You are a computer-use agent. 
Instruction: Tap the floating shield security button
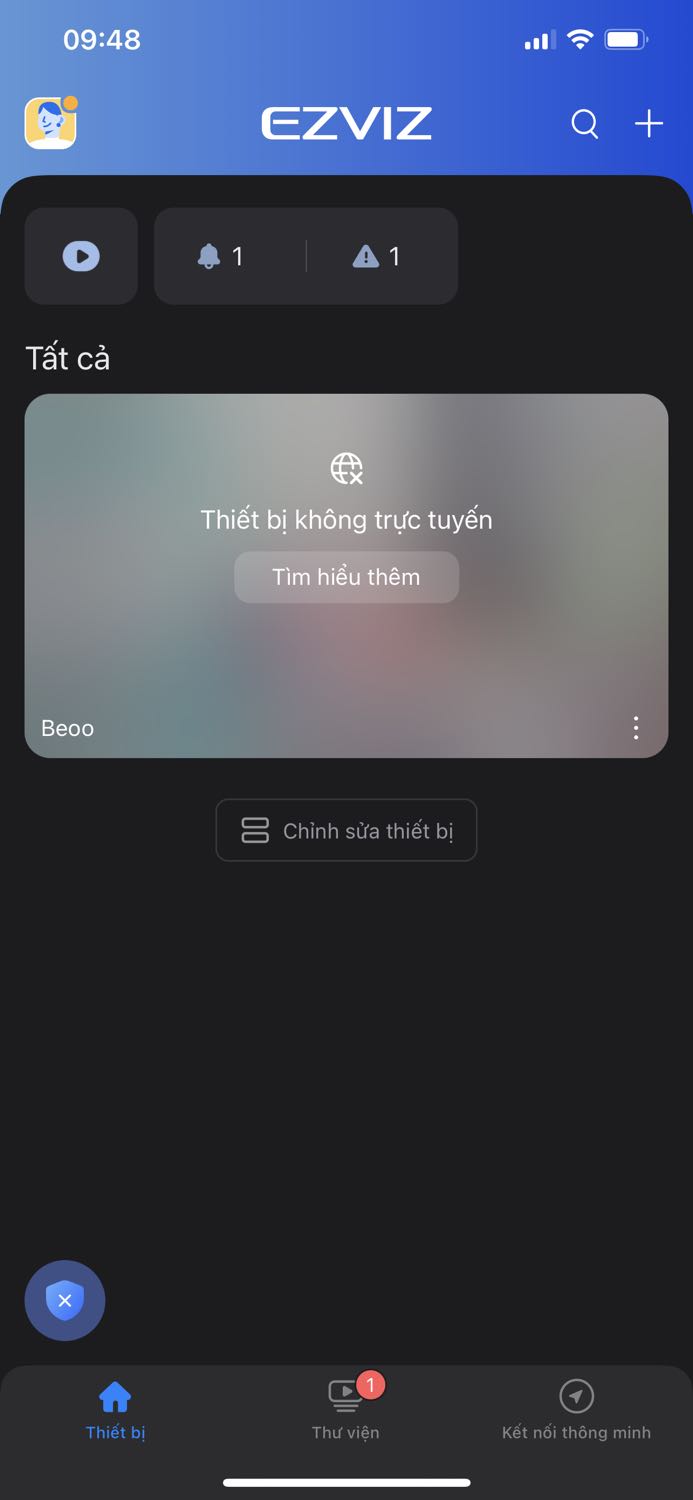tap(65, 1300)
